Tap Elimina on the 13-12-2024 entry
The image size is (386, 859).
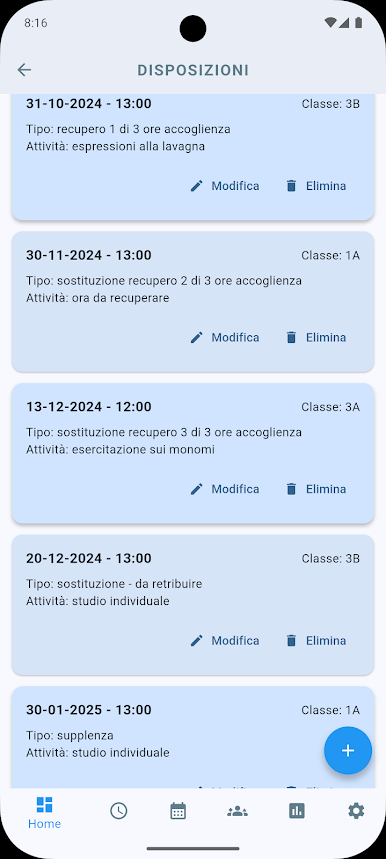(x=316, y=489)
